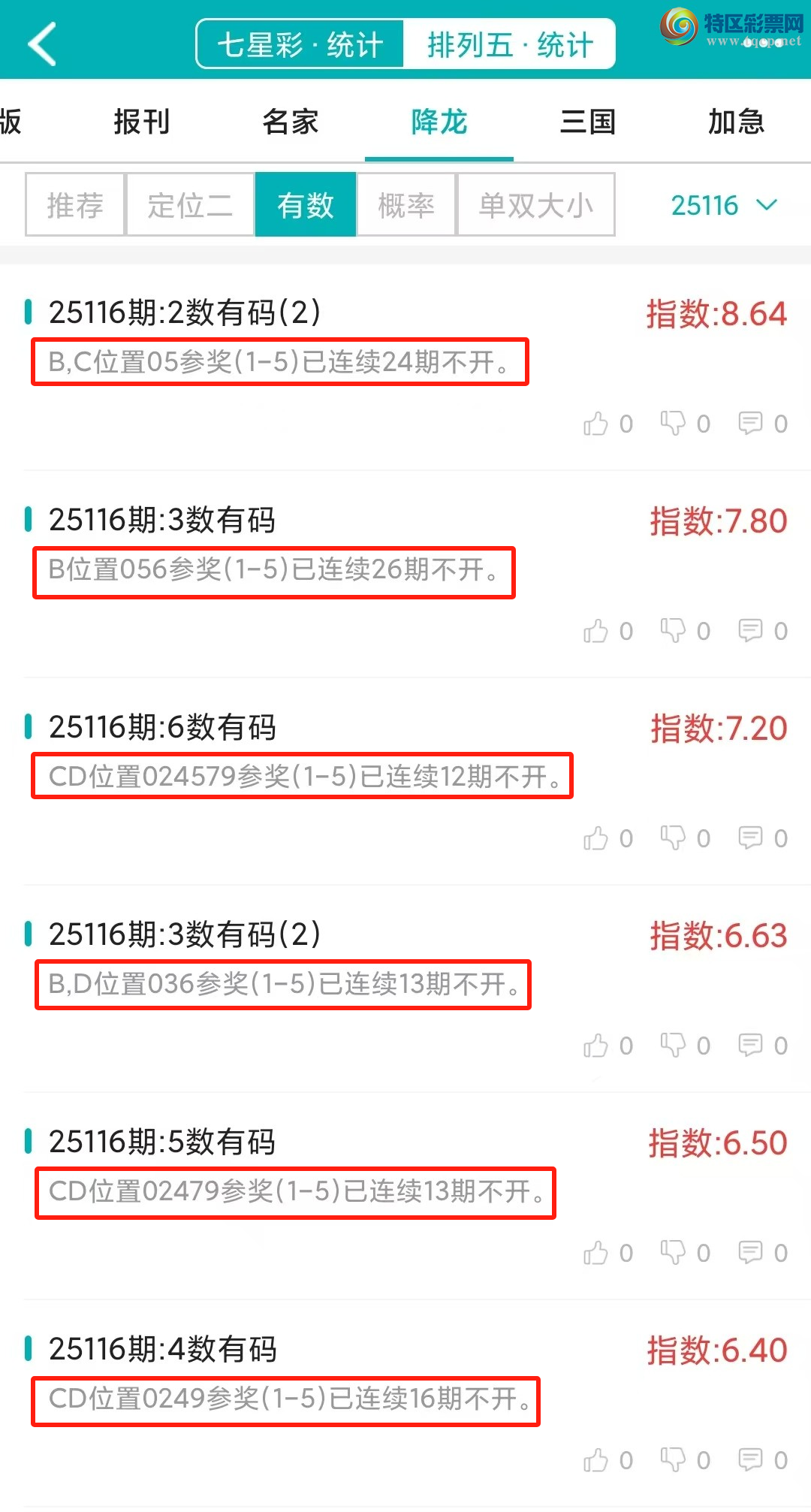Open the 三国 tab
This screenshot has width=811, height=1512.
tap(588, 122)
